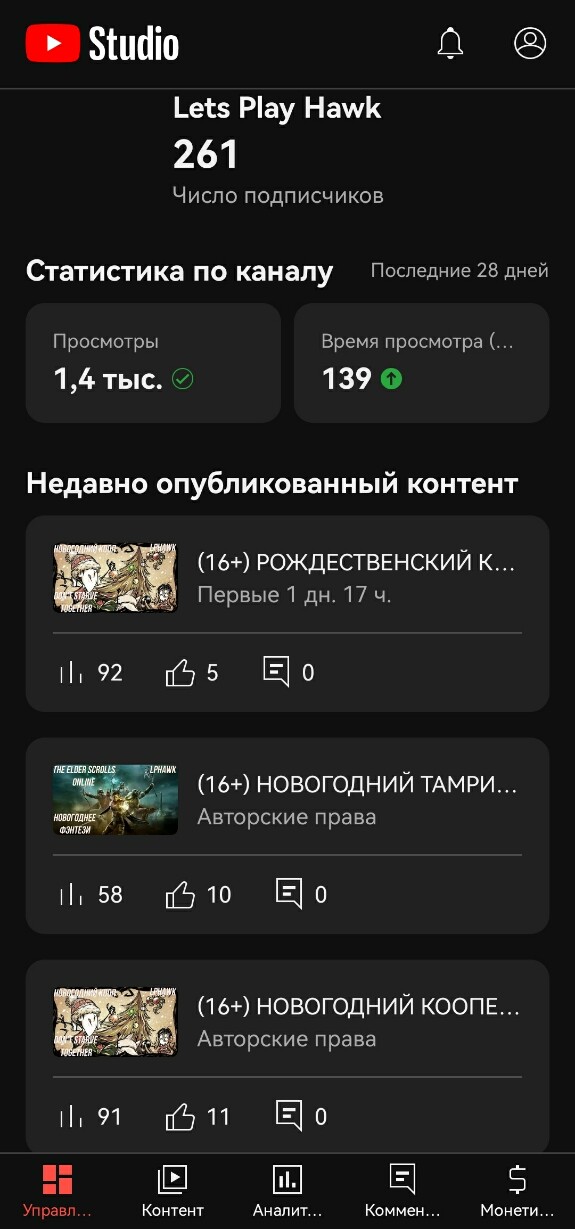Open the НОВОГОДНИЙ ТАМРИ video card

pos(288,836)
